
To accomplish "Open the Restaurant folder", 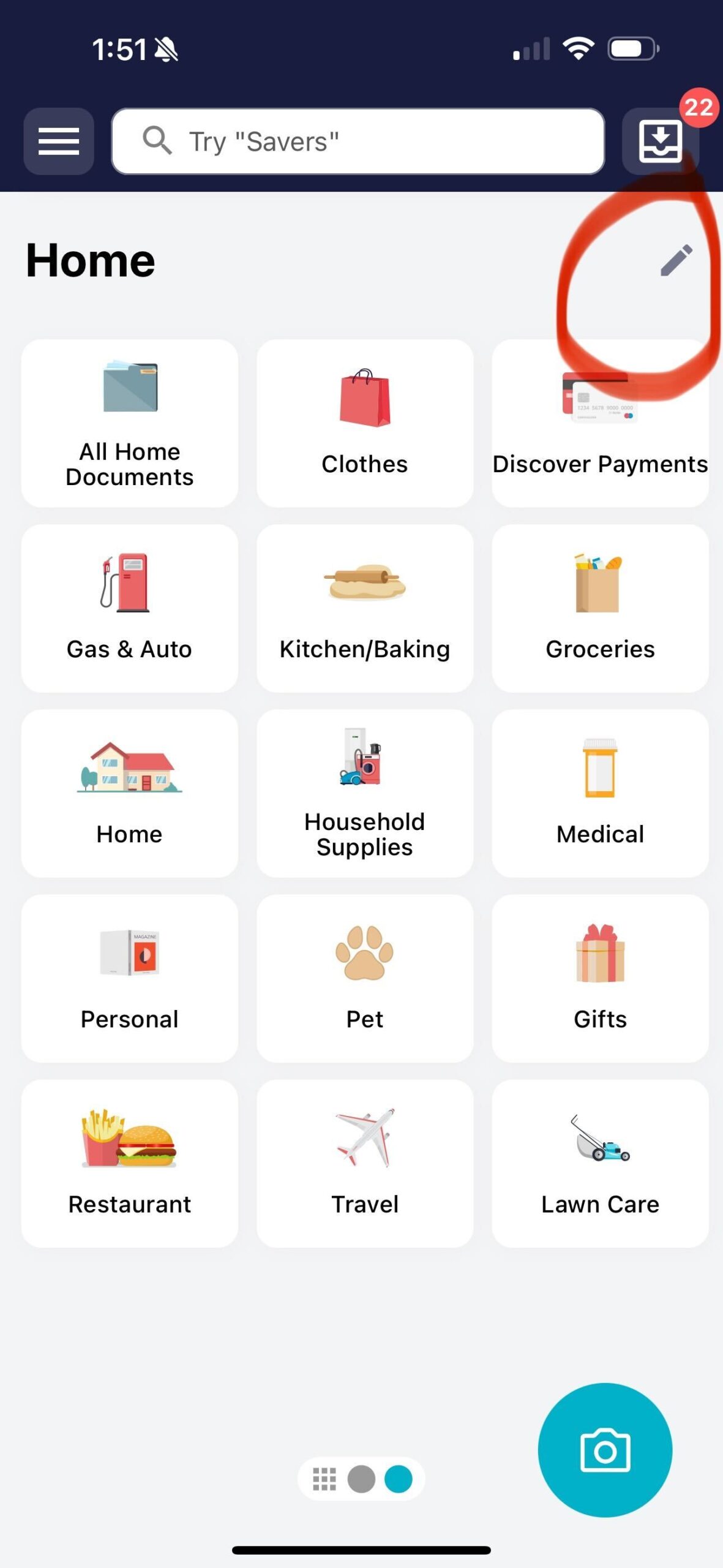I will point(130,1163).
